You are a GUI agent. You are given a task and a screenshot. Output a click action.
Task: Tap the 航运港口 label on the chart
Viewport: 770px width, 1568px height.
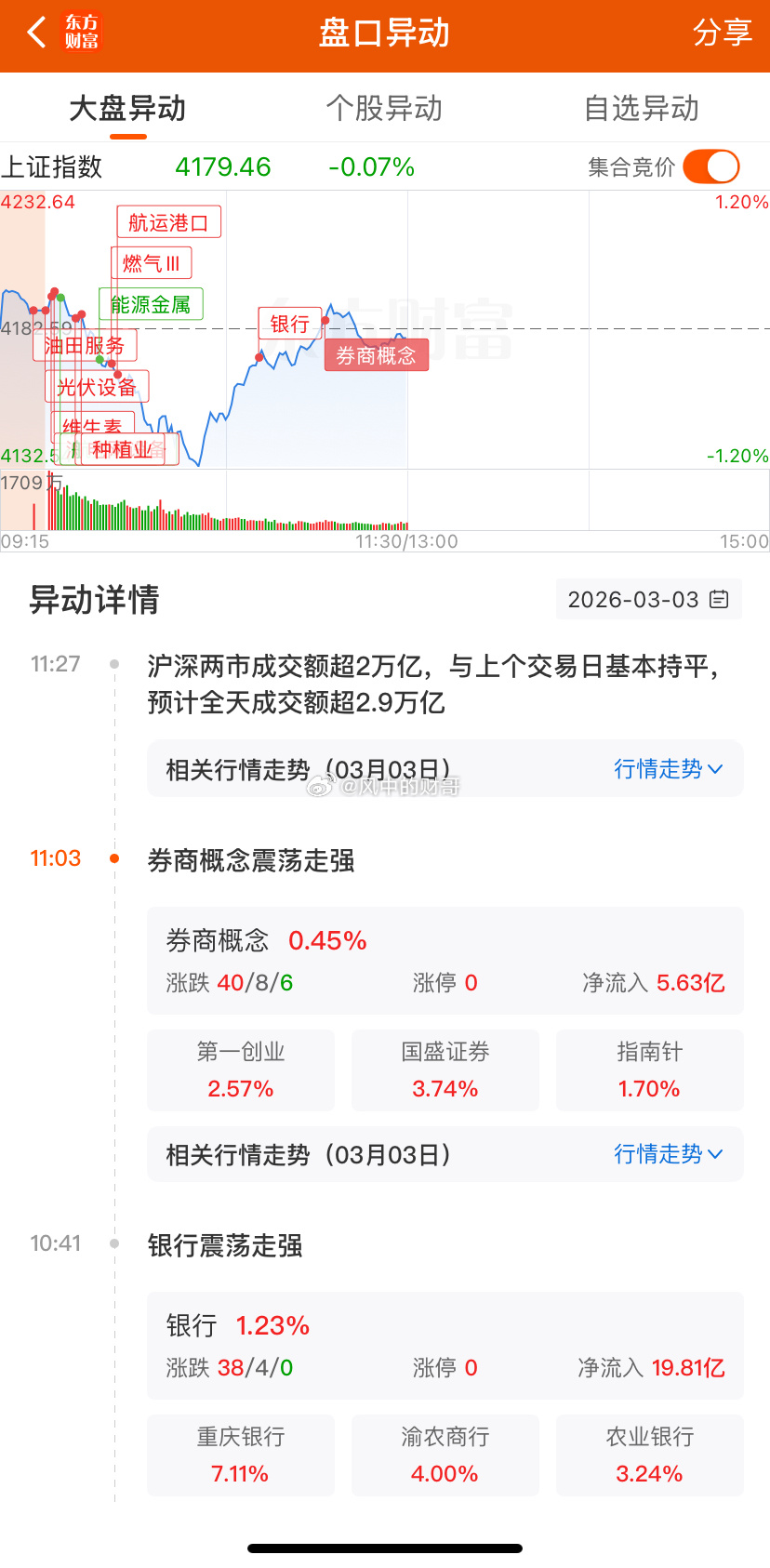point(168,222)
